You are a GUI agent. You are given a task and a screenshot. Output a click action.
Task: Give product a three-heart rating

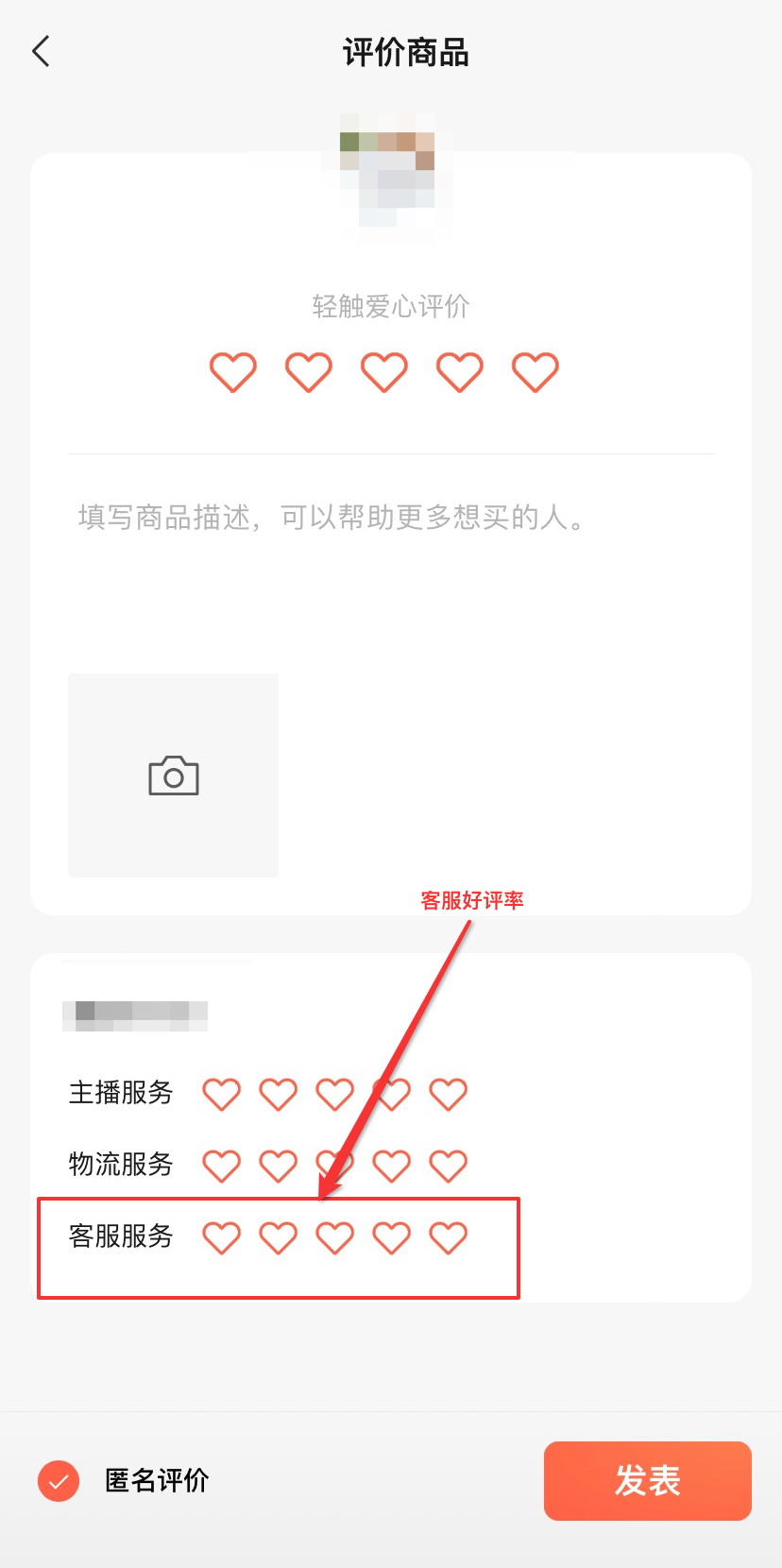[383, 371]
